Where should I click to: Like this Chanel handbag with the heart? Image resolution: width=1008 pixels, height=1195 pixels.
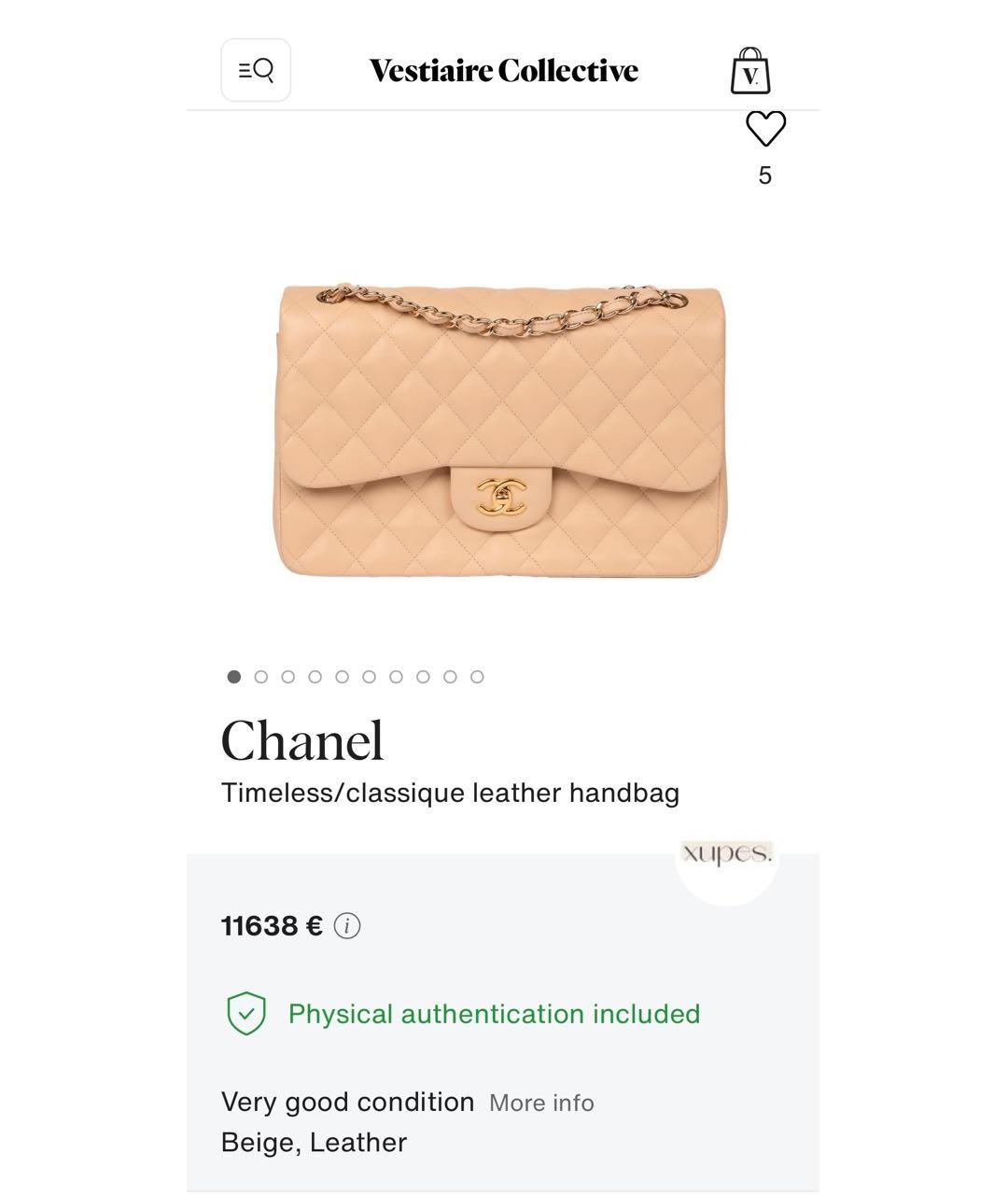[x=765, y=129]
